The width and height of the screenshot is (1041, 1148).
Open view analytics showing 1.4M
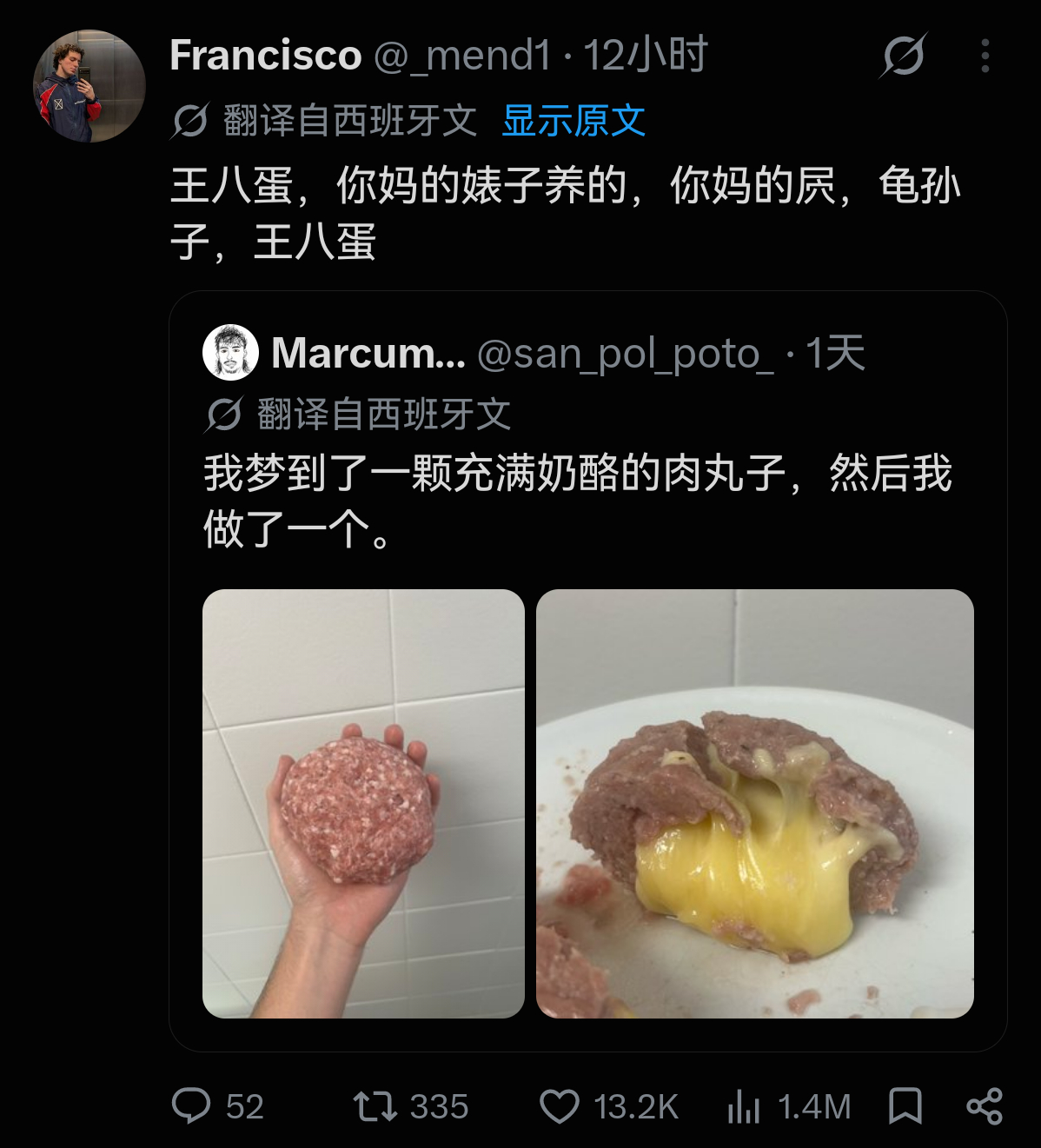click(788, 1106)
